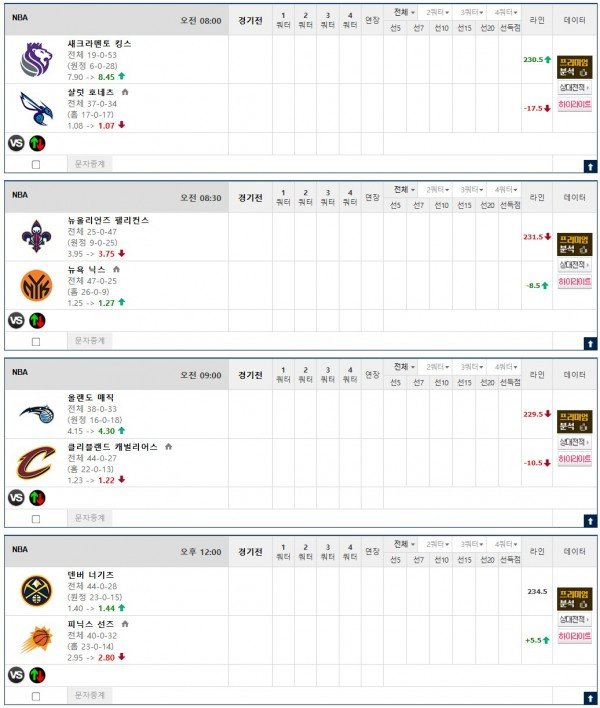Open the 4쿼터 dropdown in Nuggets game header
This screenshot has width=600, height=708.
510,544
